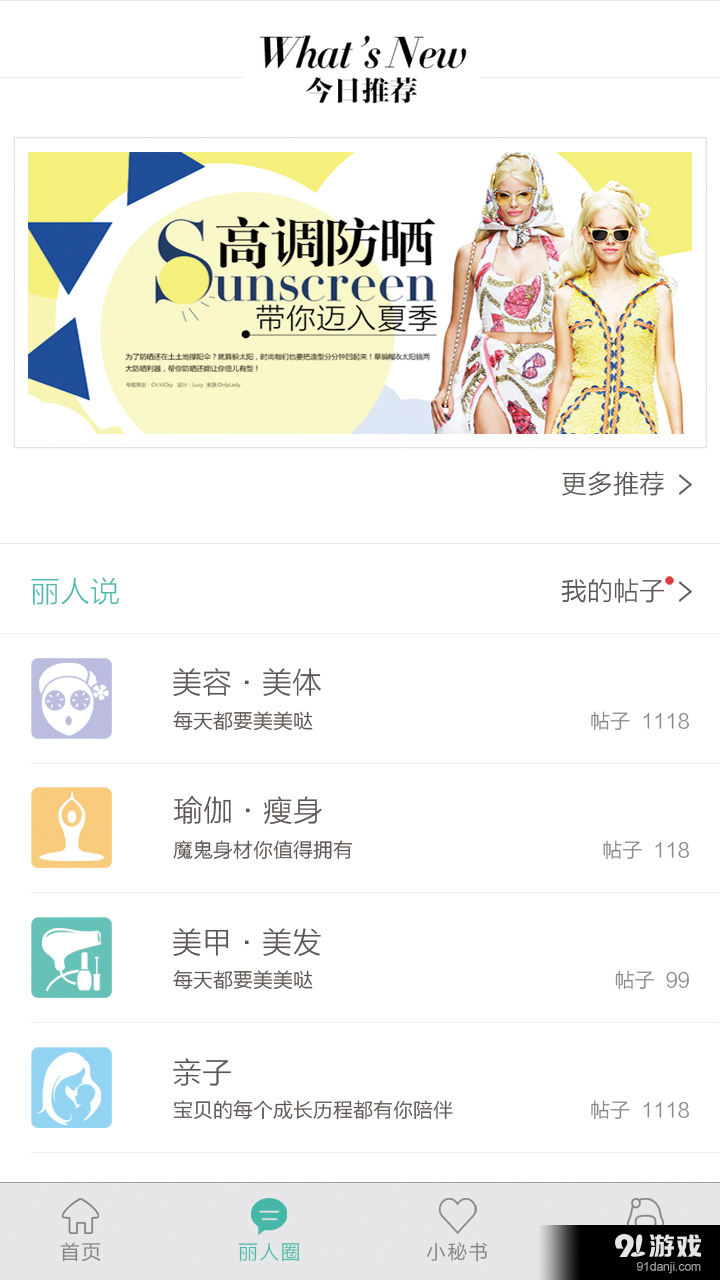Select the 丽人圈 chat bubble icon
This screenshot has height=1280, width=720.
click(x=268, y=1214)
